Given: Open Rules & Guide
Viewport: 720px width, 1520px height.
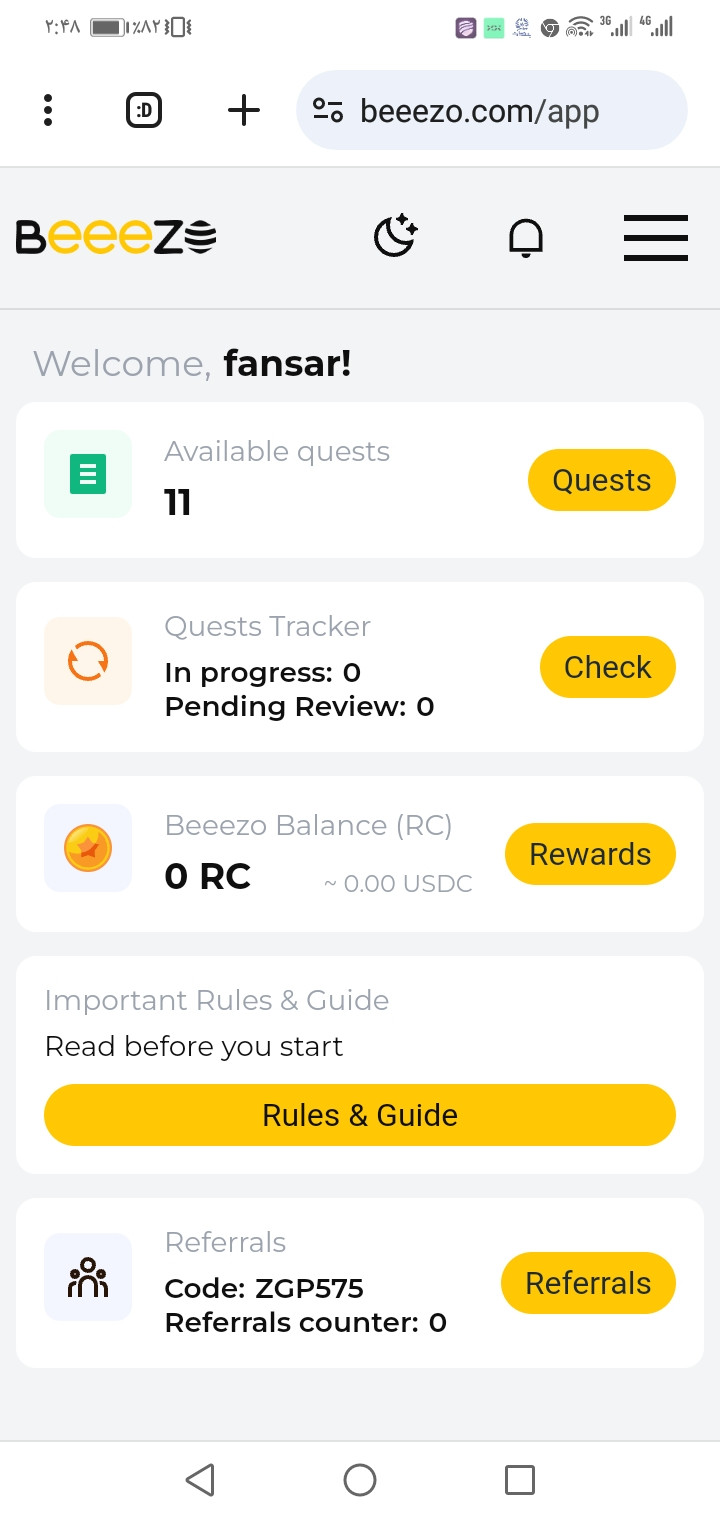Looking at the screenshot, I should click(x=360, y=1115).
